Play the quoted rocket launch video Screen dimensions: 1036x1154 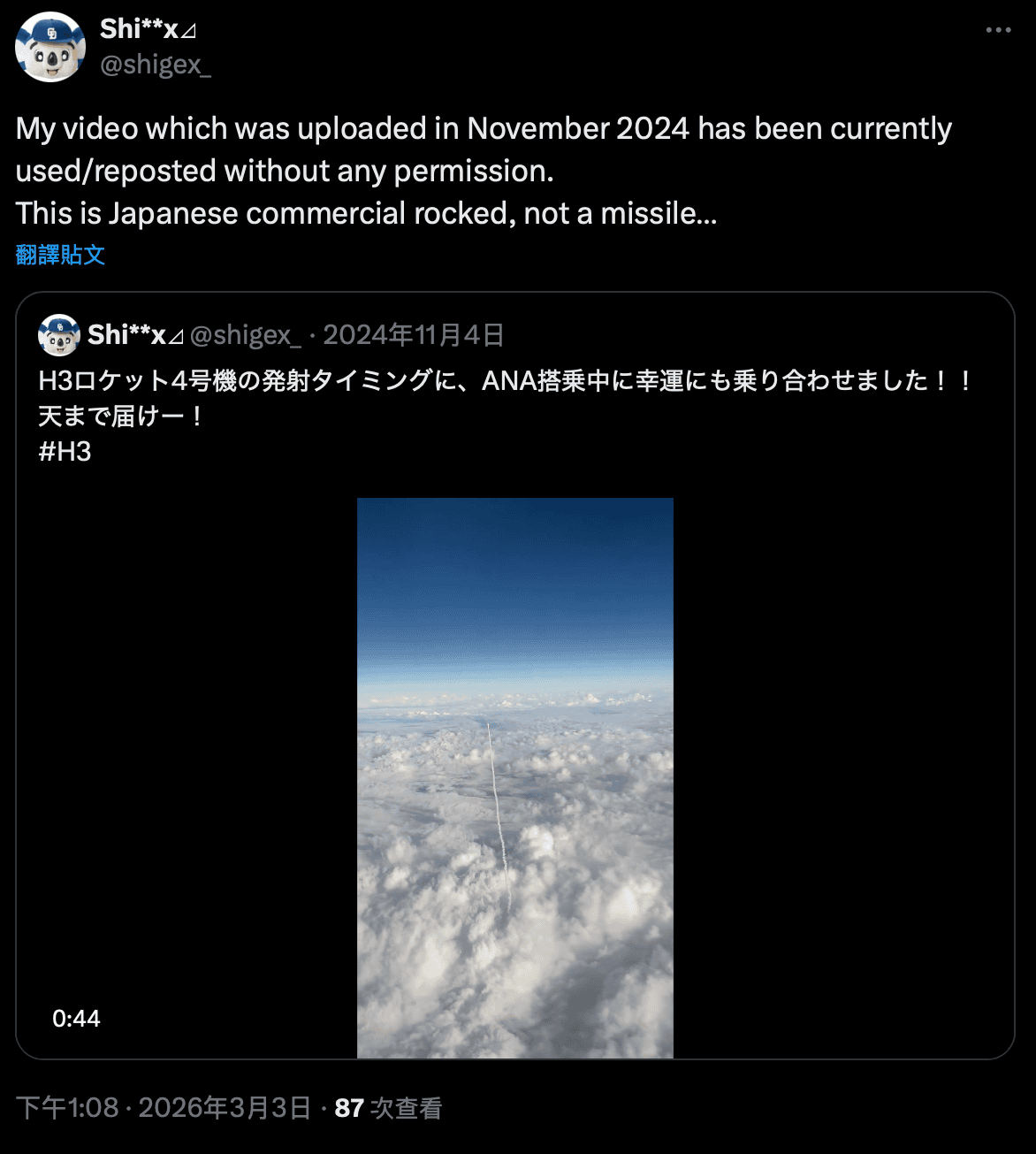tap(514, 777)
